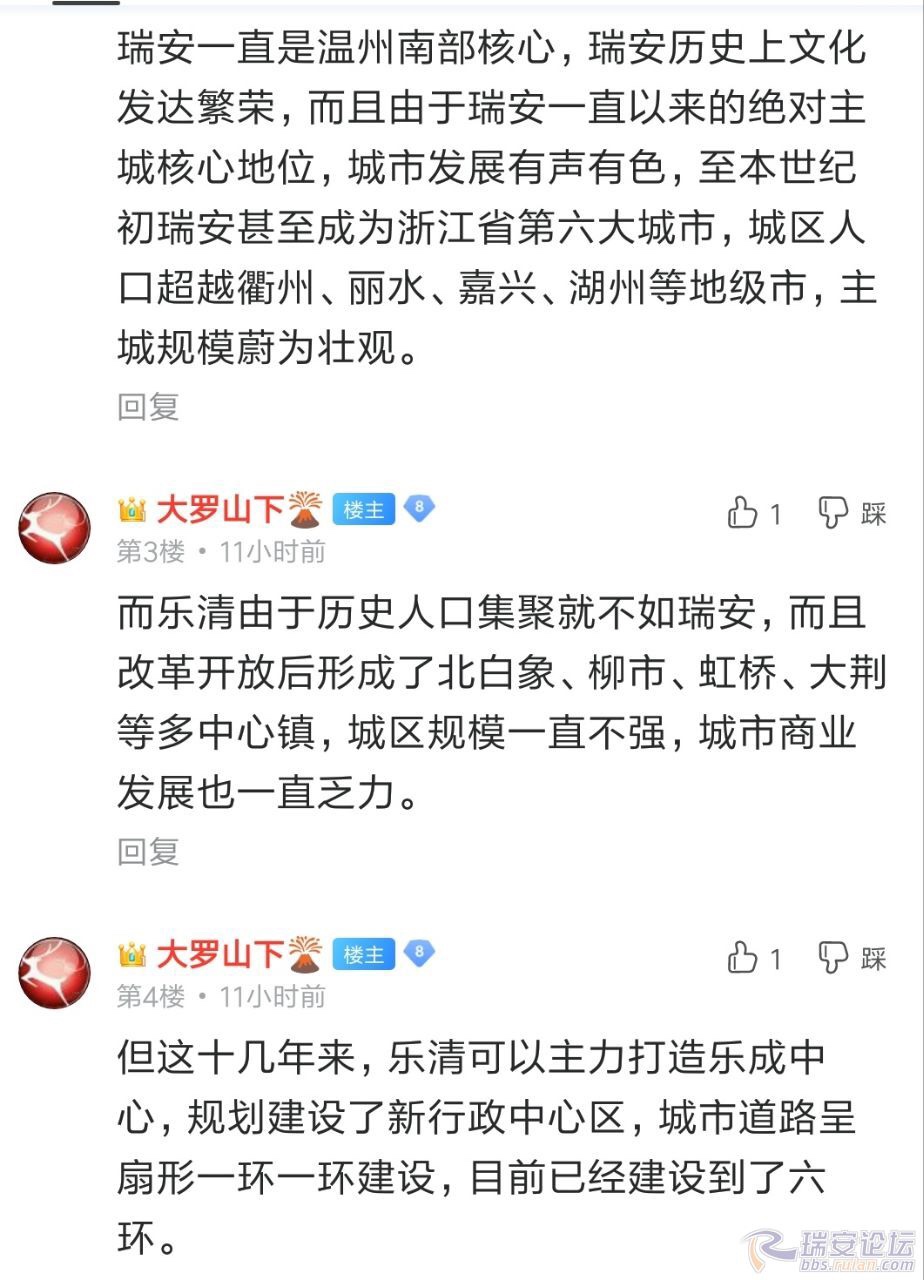Open username 大罗山下 on 第3楼
The width and height of the screenshot is (924, 1280).
(x=220, y=511)
